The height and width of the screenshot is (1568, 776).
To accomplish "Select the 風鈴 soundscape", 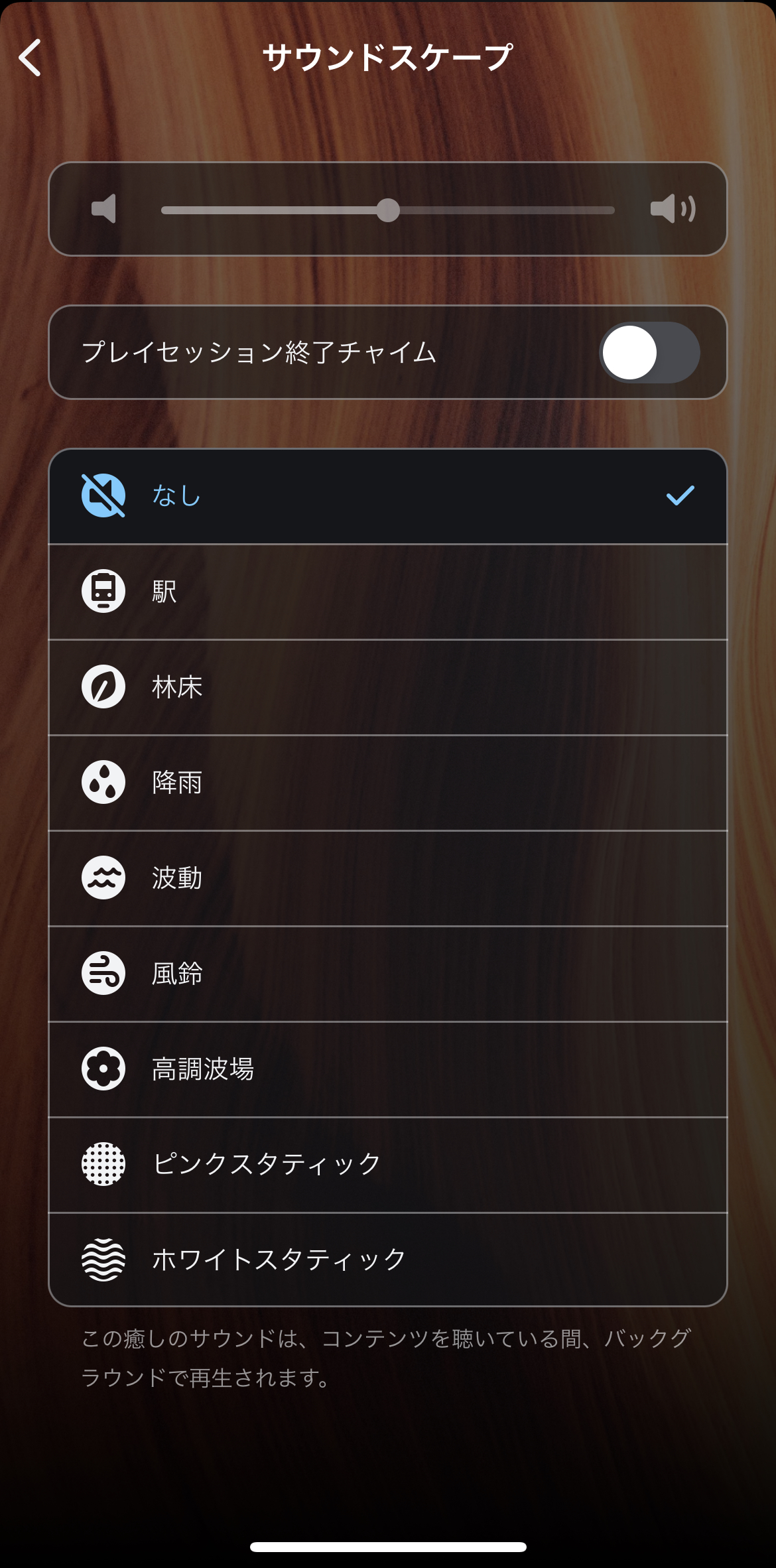I will click(388, 974).
